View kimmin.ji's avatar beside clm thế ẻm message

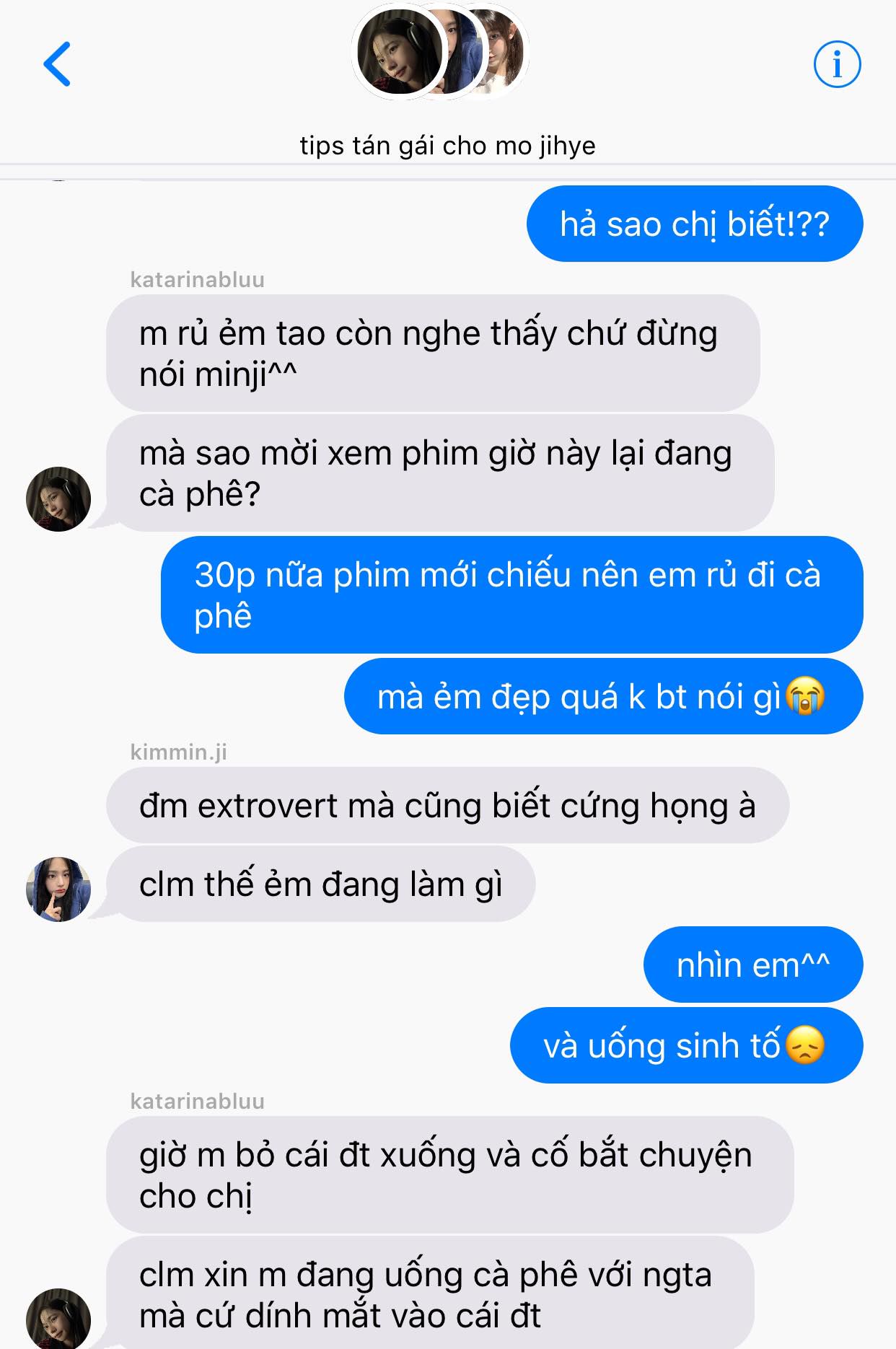coord(58,889)
